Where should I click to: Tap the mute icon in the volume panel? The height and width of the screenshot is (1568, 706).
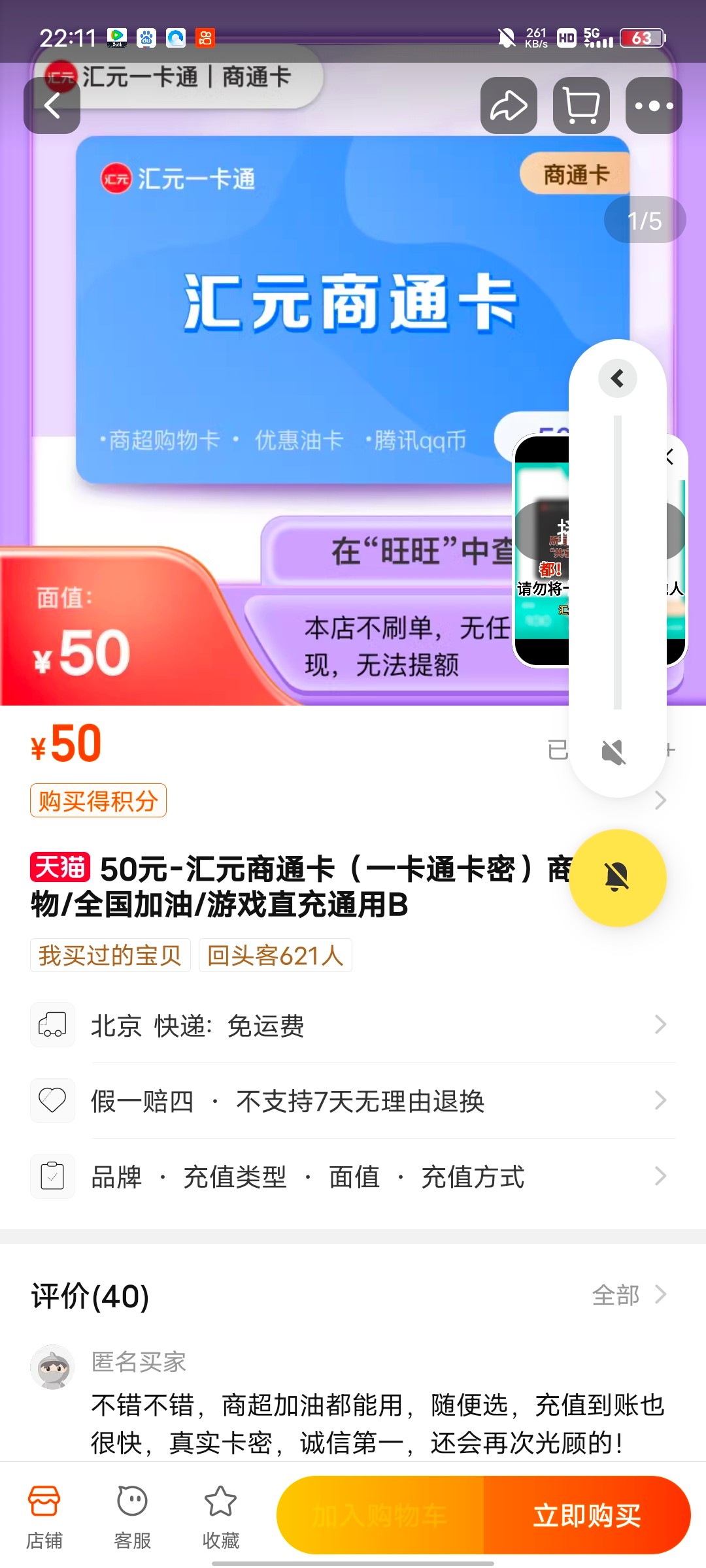[x=614, y=753]
